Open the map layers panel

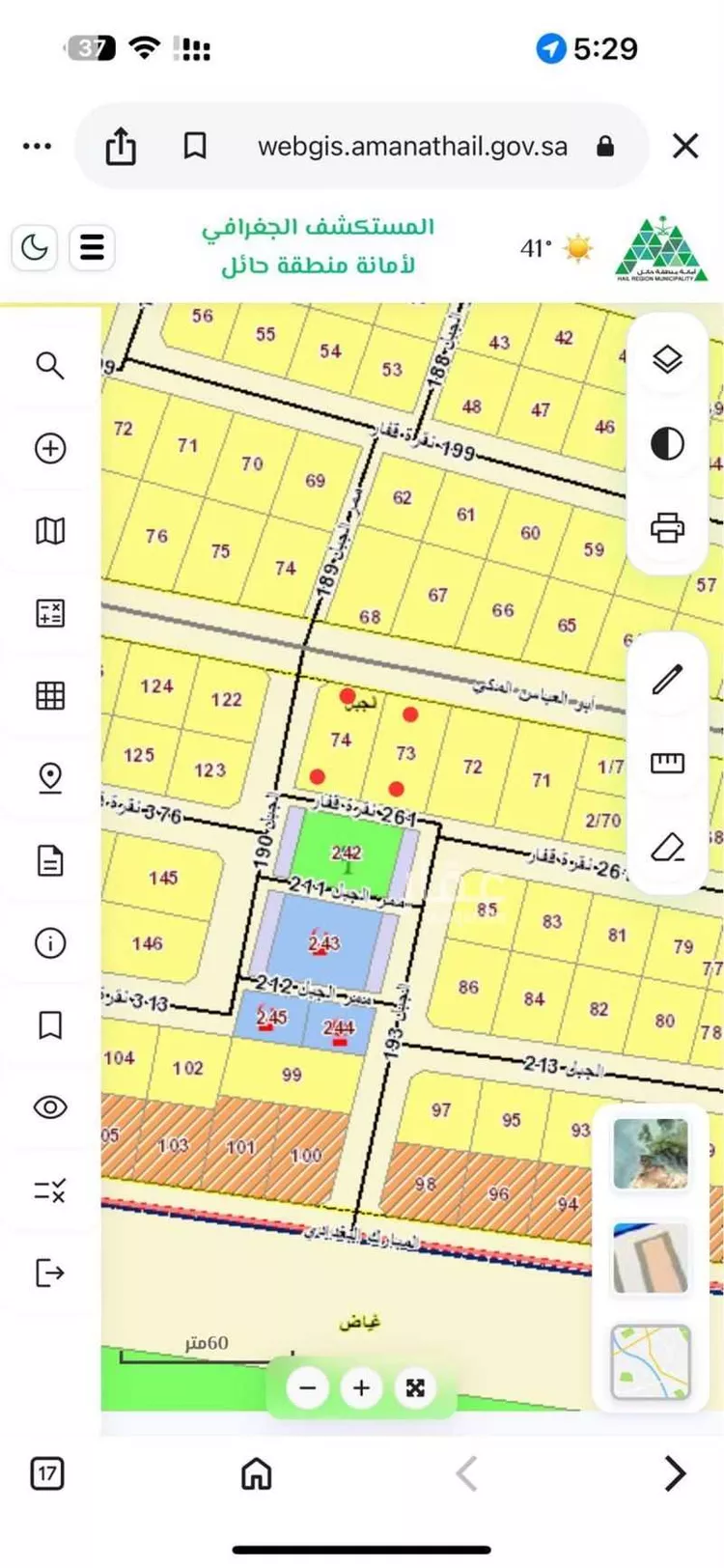667,360
